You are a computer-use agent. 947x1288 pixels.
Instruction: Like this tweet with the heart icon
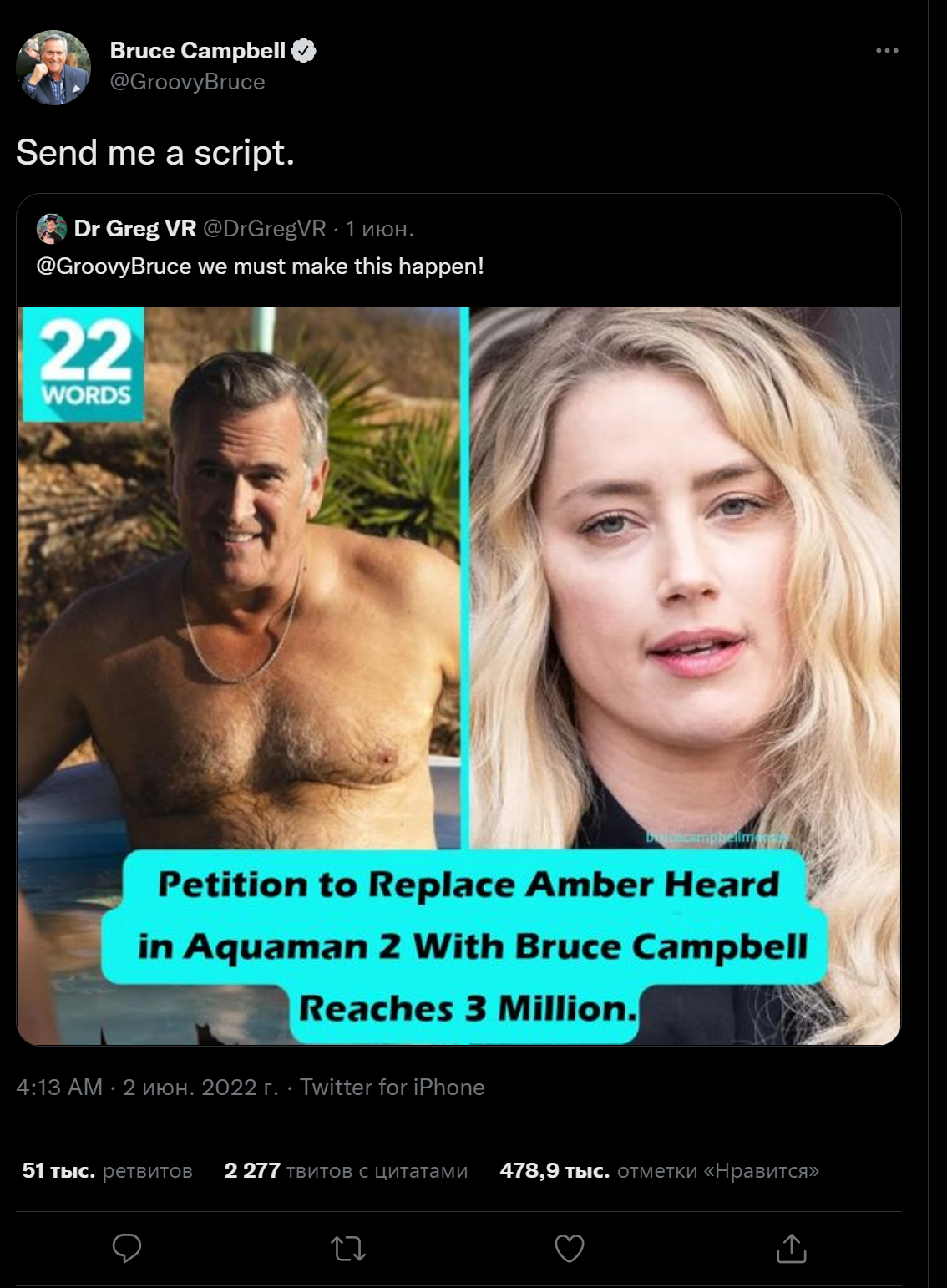[570, 1249]
